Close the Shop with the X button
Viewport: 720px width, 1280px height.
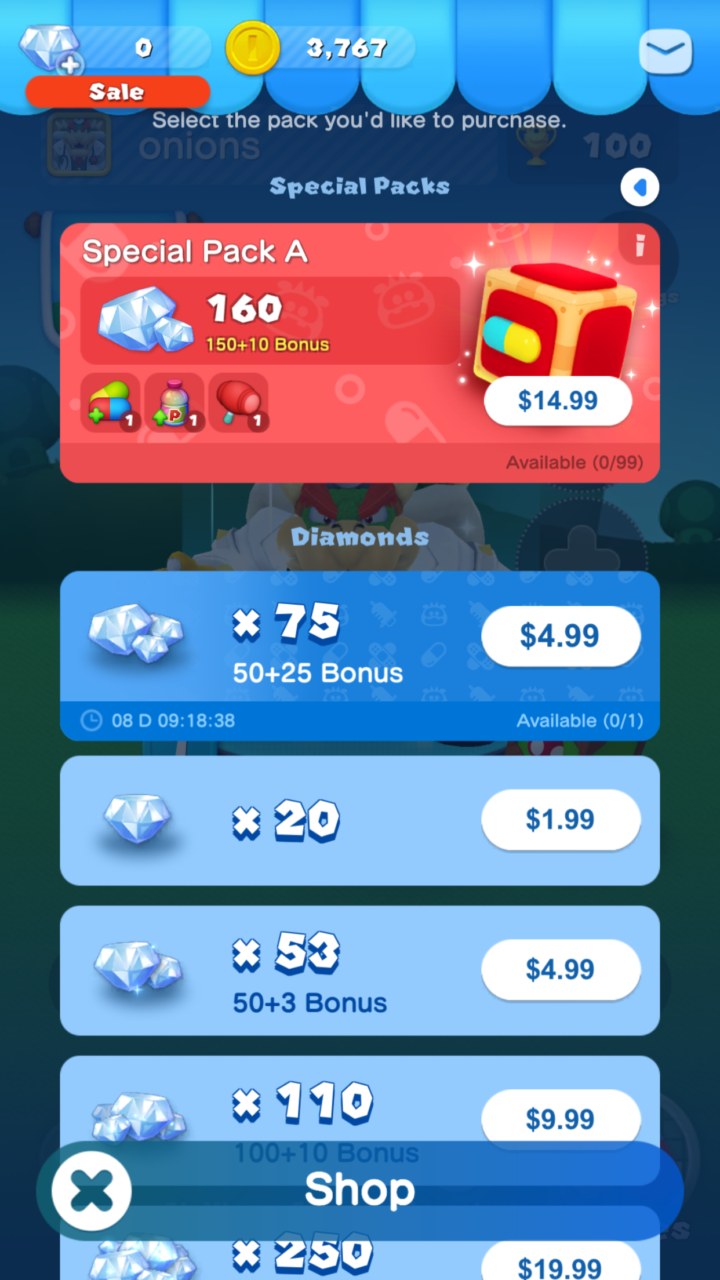(x=92, y=1190)
